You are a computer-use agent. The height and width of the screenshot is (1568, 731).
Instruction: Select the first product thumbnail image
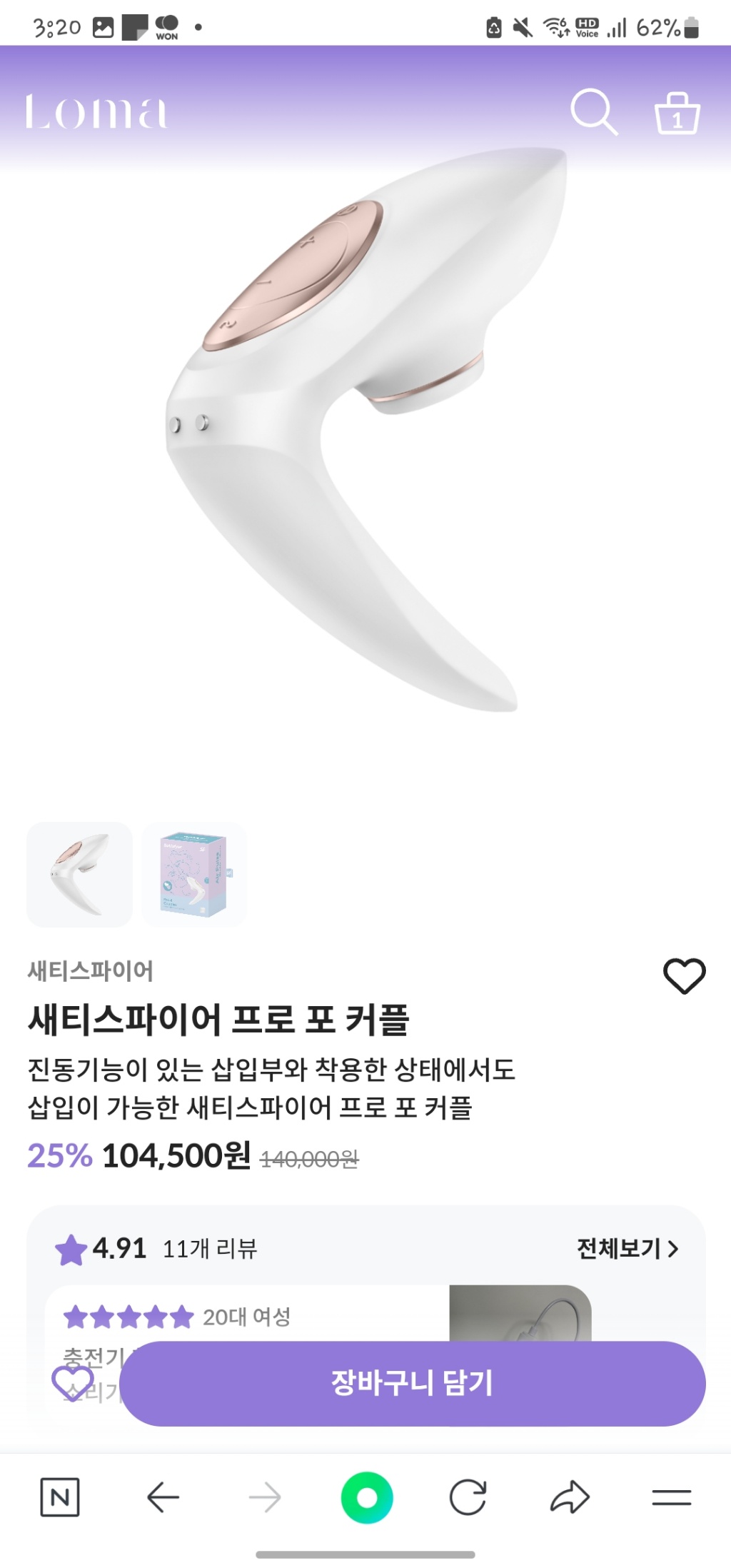79,874
